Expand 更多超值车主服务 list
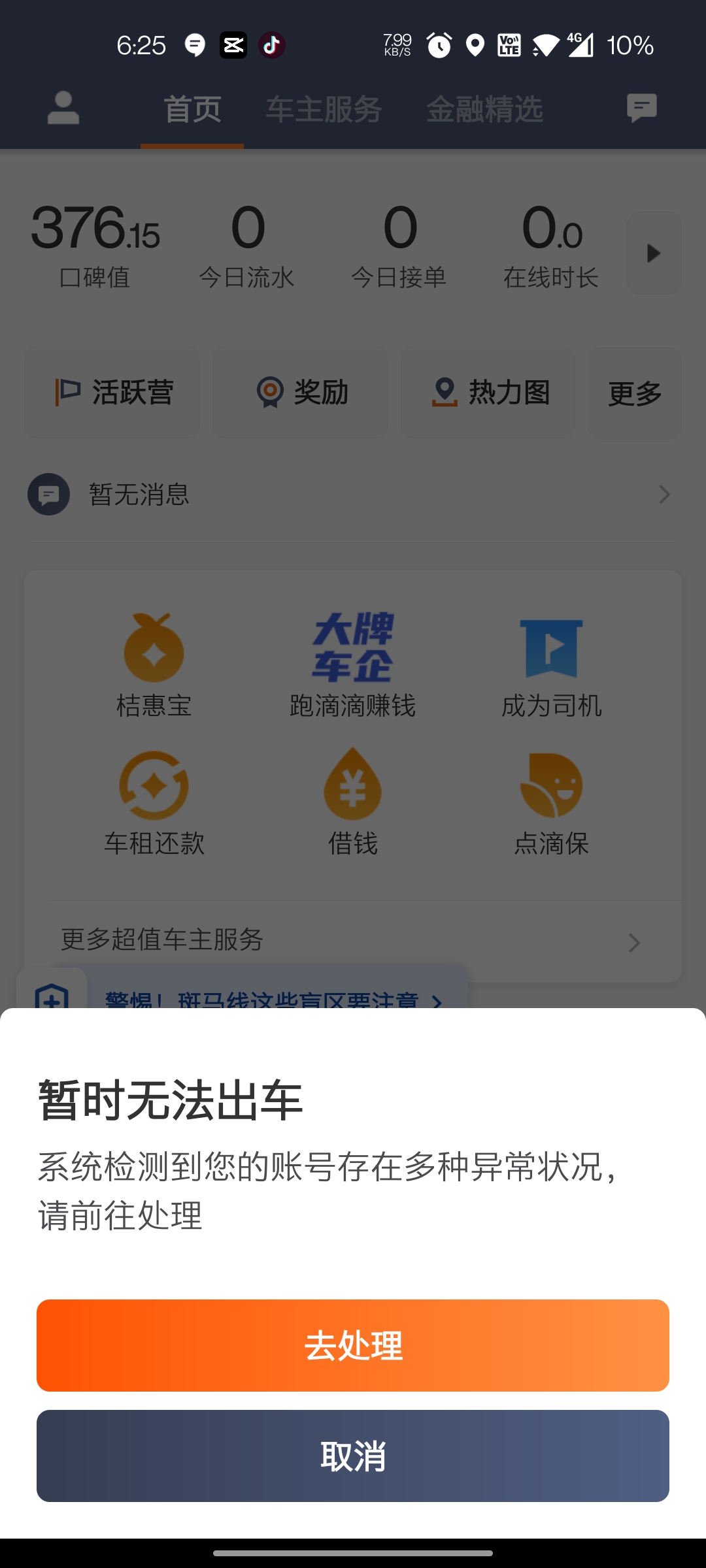This screenshot has width=706, height=1568. click(633, 942)
